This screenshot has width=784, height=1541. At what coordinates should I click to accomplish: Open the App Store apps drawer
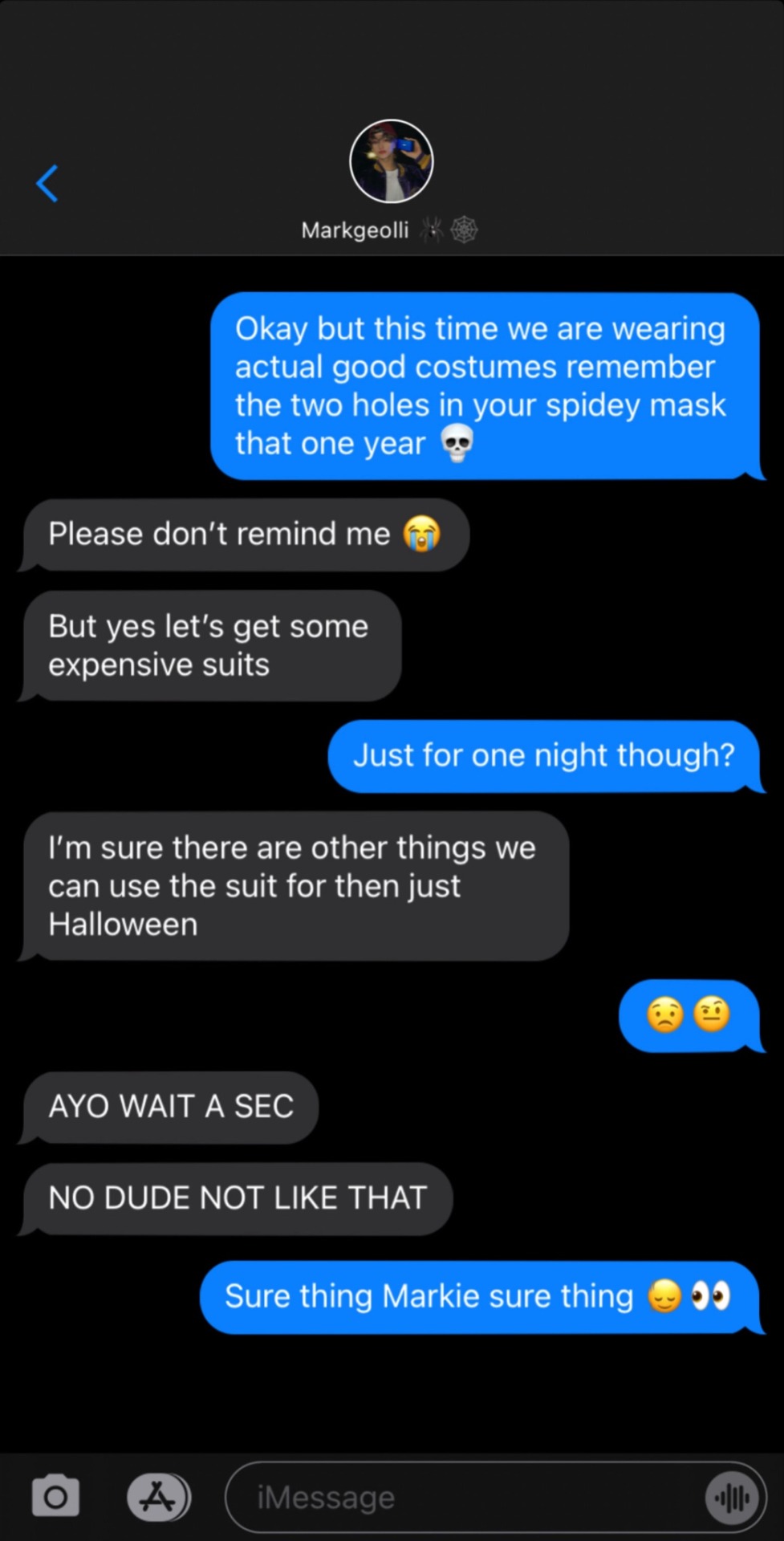click(158, 1496)
